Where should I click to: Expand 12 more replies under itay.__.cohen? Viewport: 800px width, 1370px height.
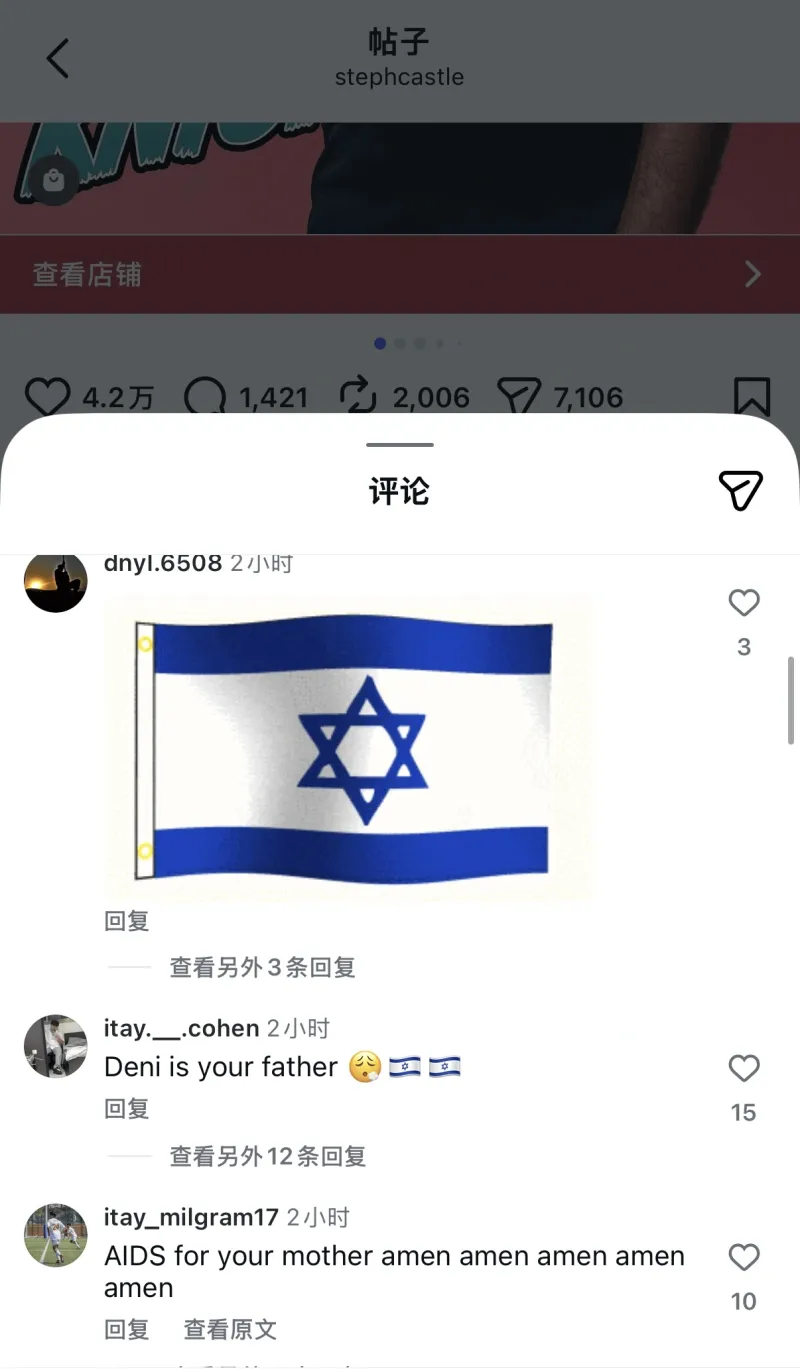click(x=267, y=1156)
